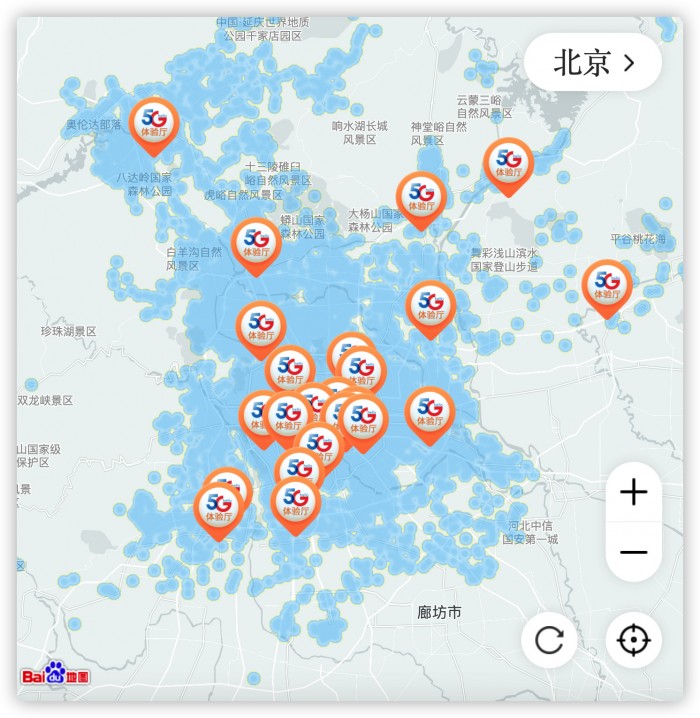Refresh the map view

click(549, 640)
